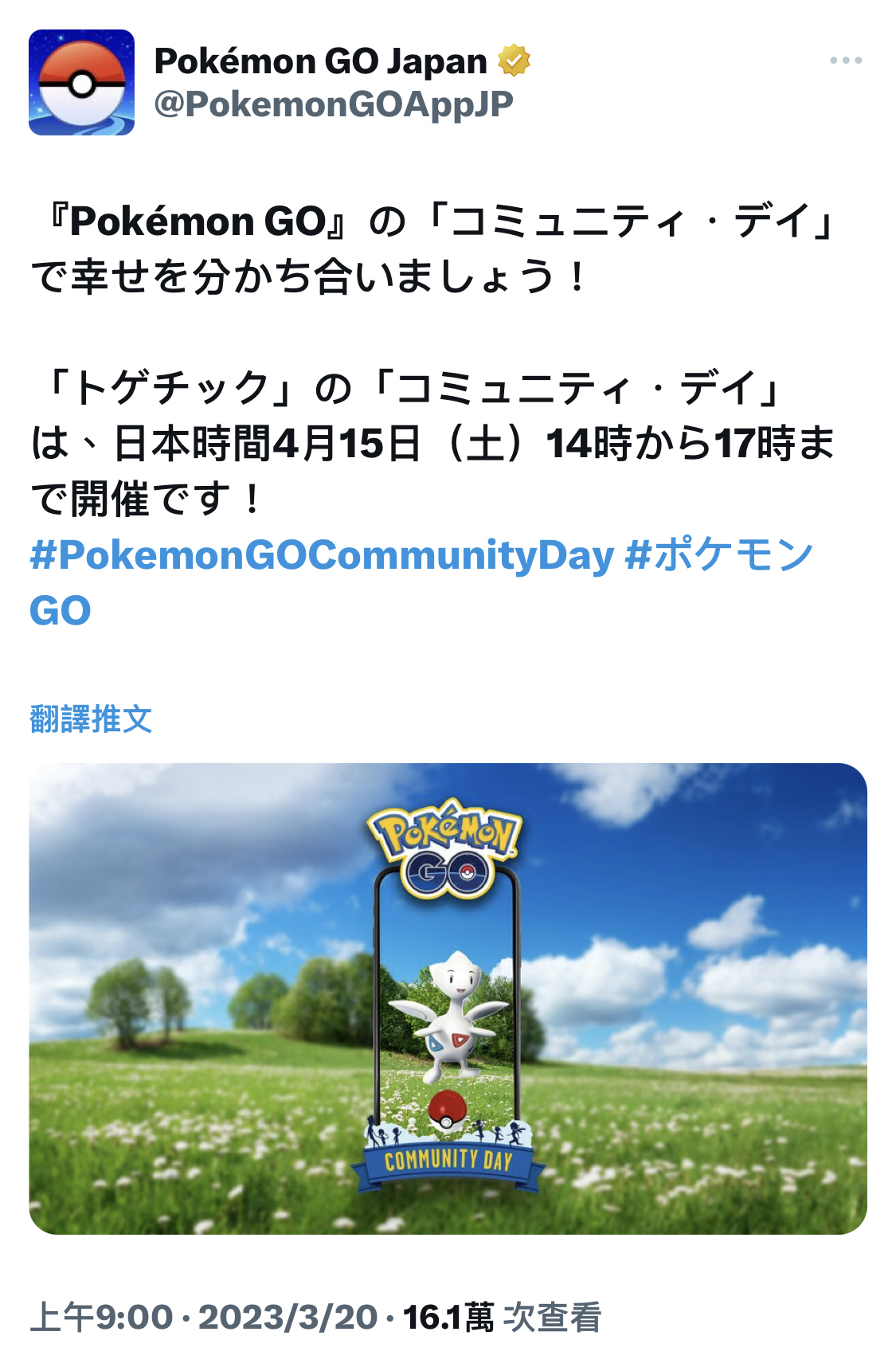View the Community Day image full screen

pyautogui.click(x=448, y=999)
